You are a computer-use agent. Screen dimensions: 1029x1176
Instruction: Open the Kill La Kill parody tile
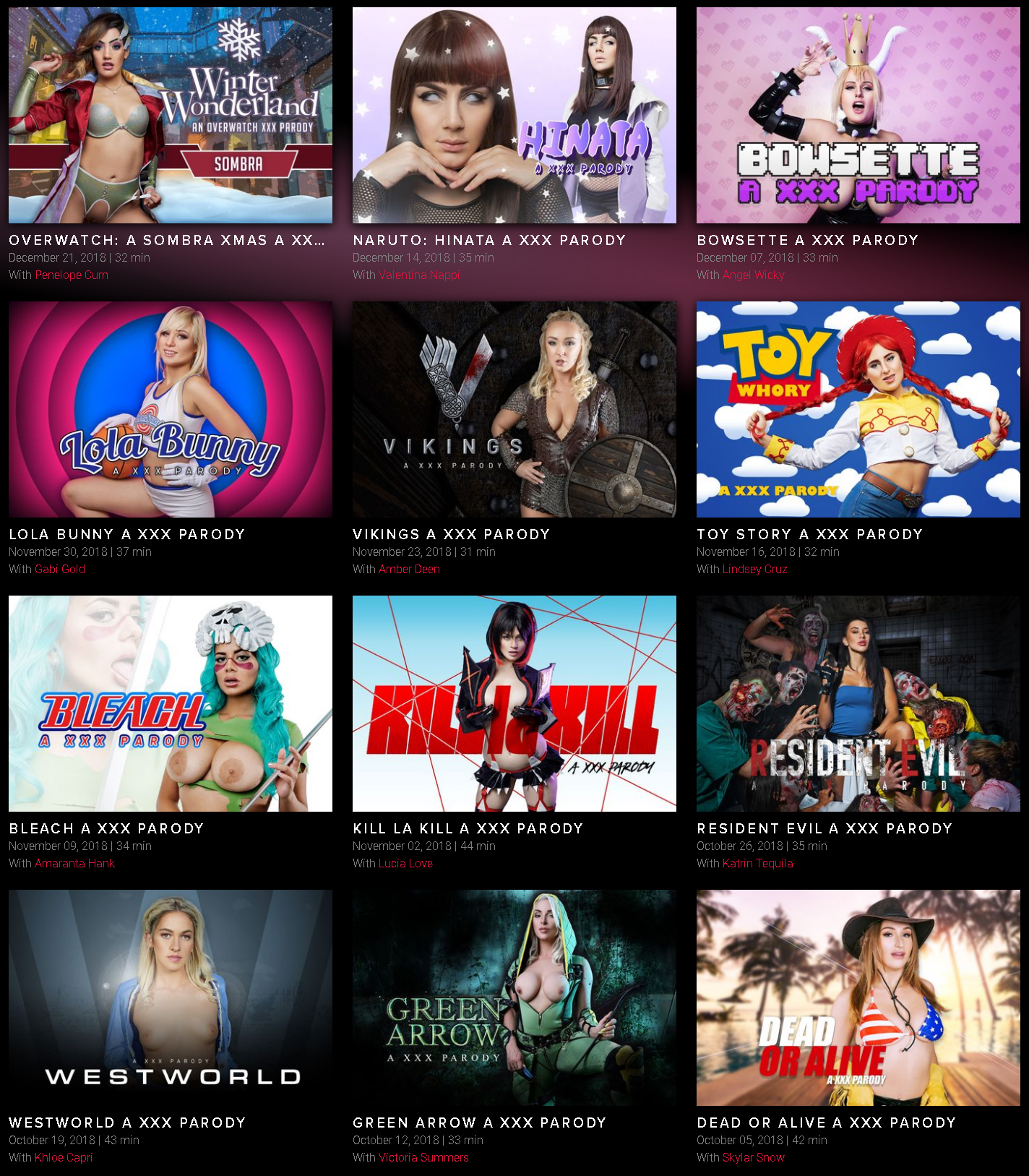pos(514,703)
